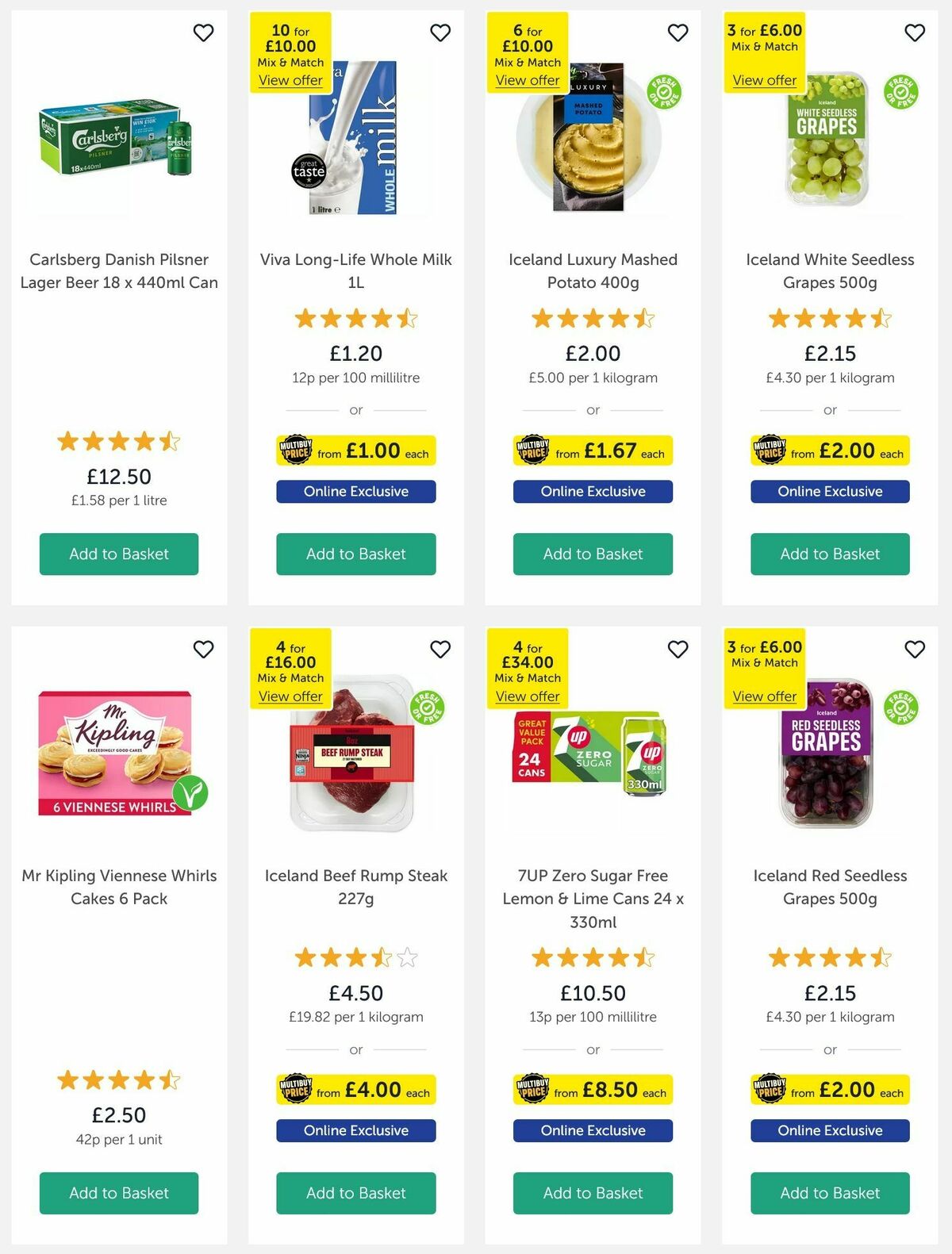Click the star rating under Iceland White Seedless Grapes
Viewport: 952px width, 1254px height.
point(830,318)
